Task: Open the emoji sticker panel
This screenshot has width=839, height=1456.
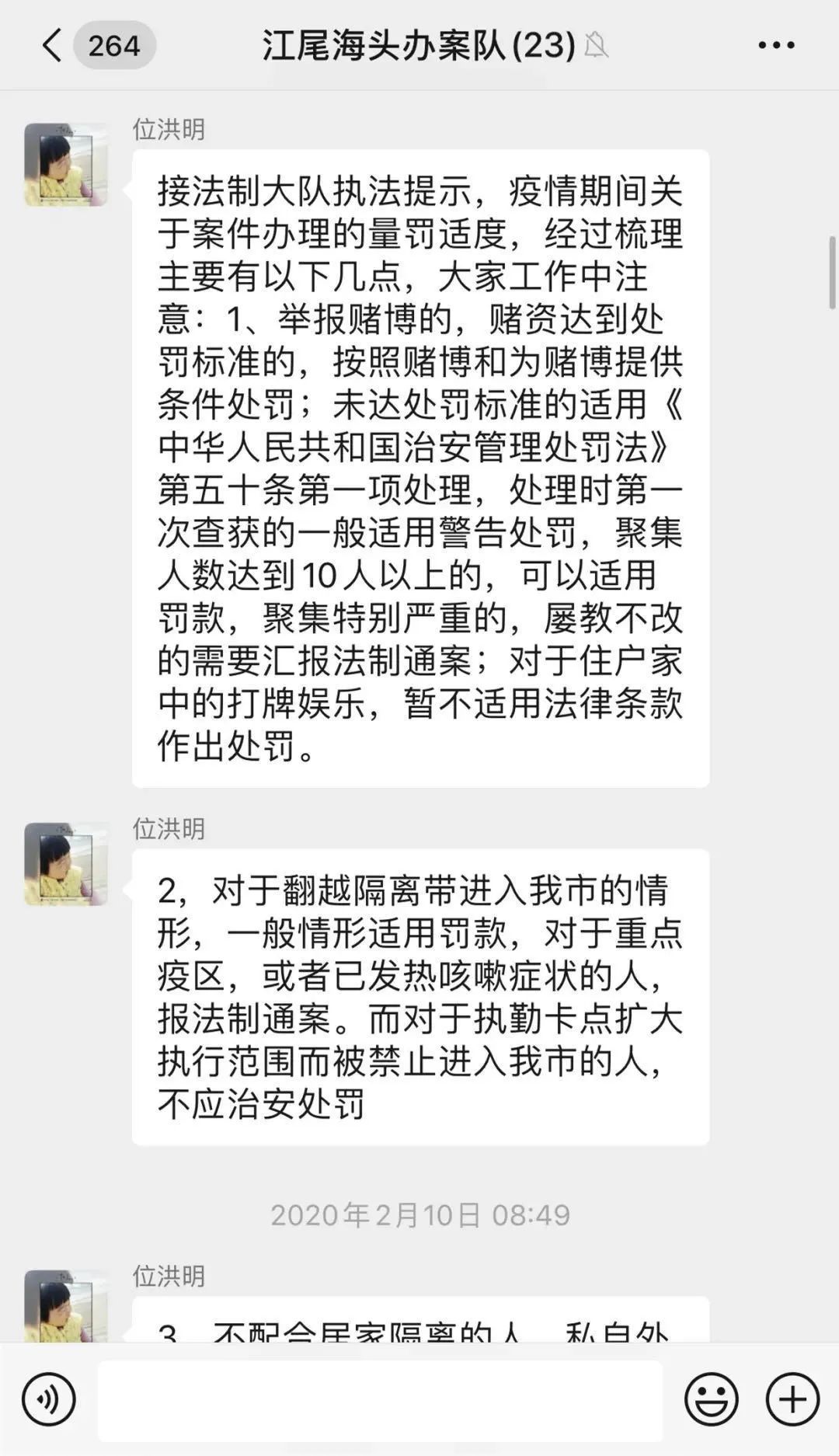Action: 711,1399
